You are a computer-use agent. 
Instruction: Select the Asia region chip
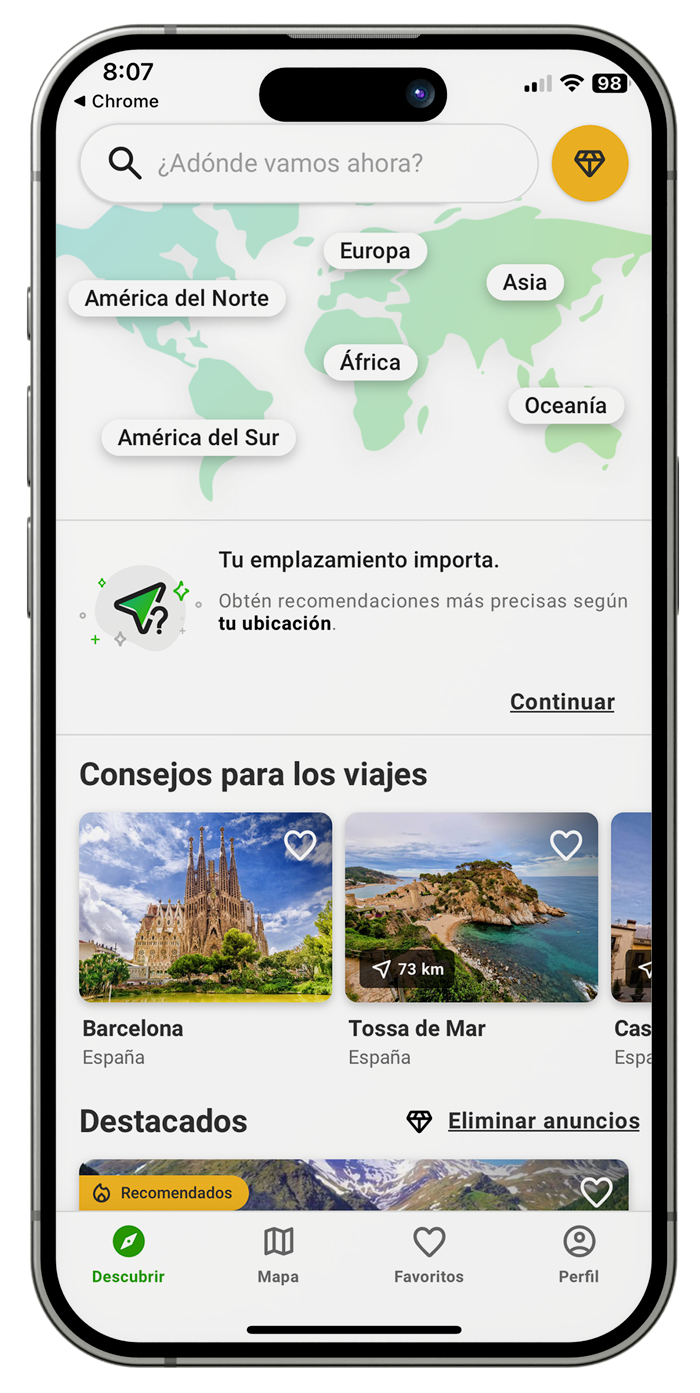pyautogui.click(x=525, y=283)
